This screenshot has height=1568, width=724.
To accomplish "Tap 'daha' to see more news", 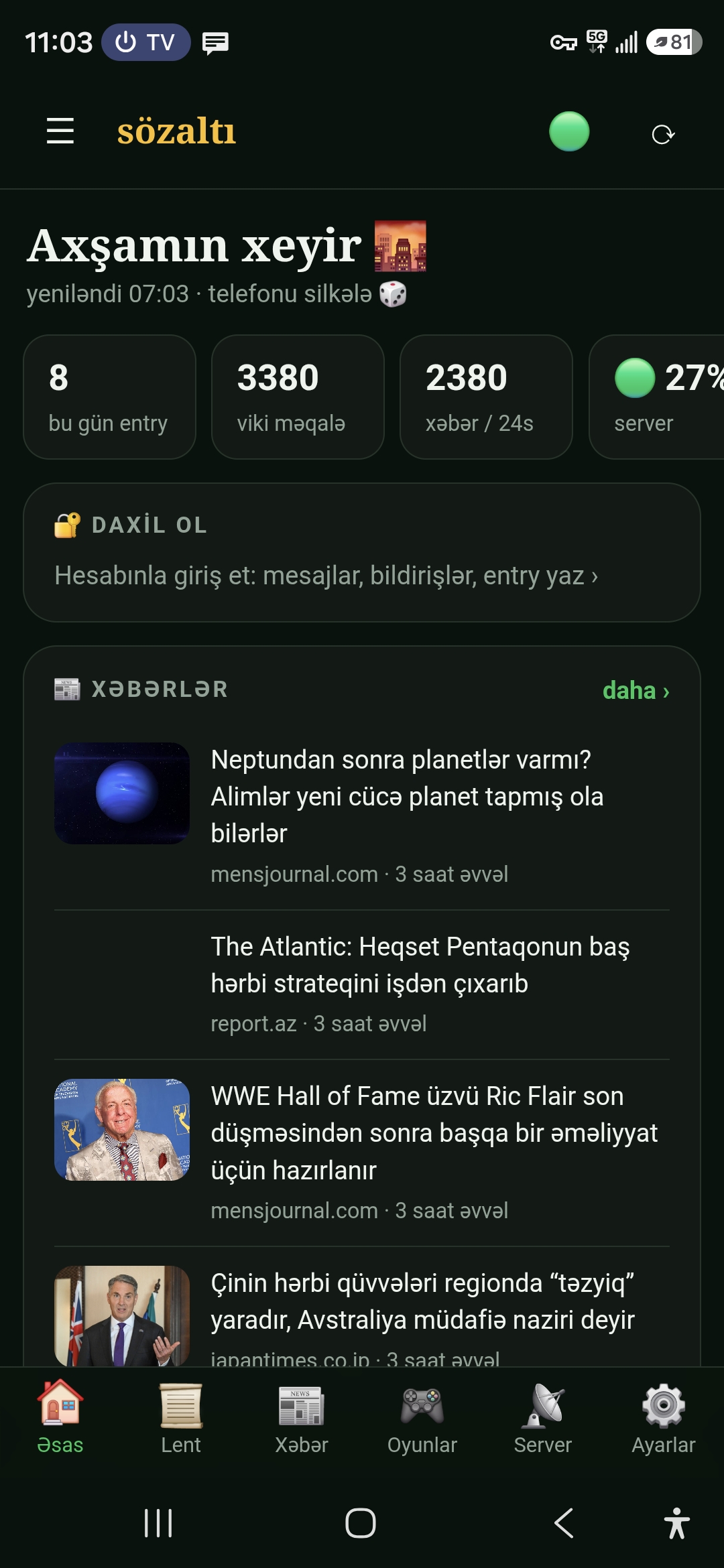I will (636, 690).
